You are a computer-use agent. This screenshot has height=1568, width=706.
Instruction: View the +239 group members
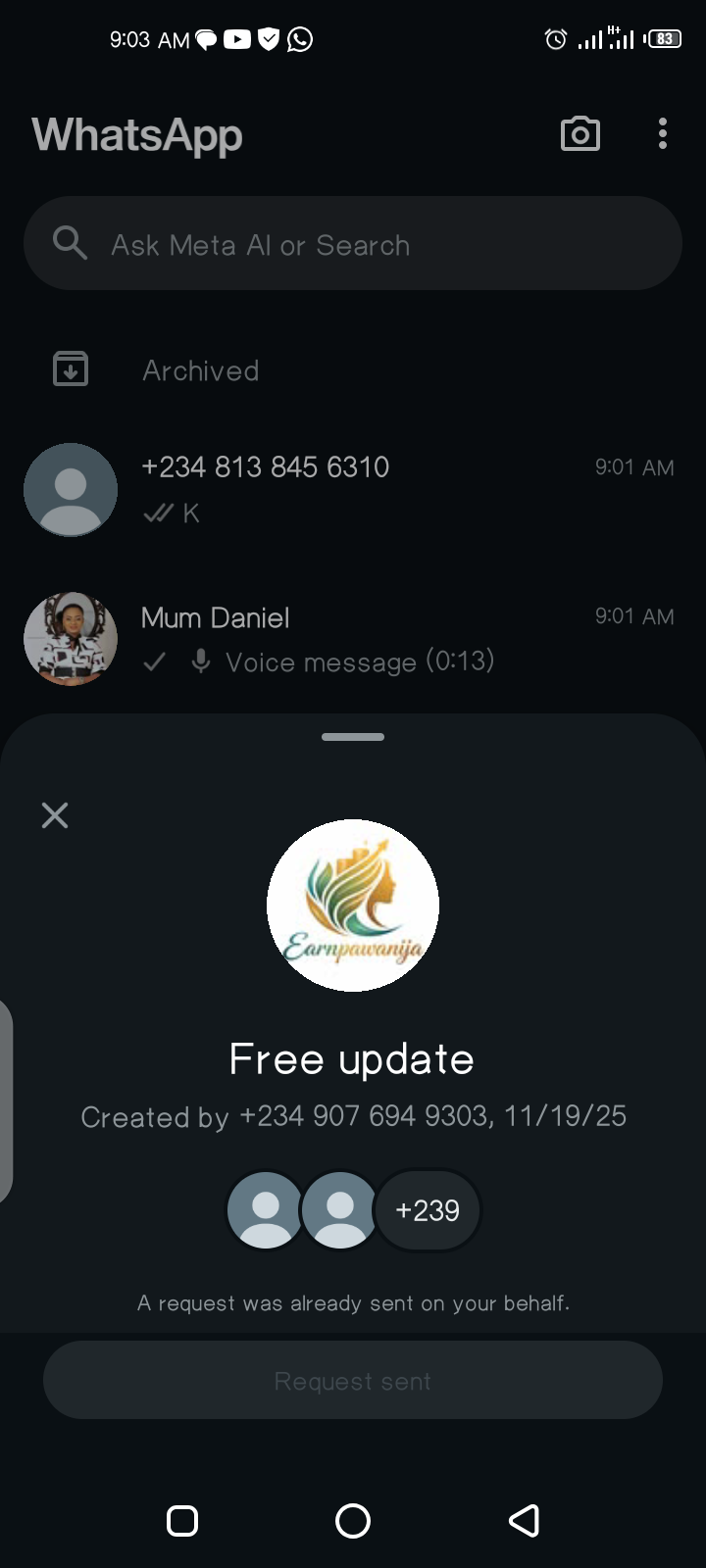(x=428, y=1210)
